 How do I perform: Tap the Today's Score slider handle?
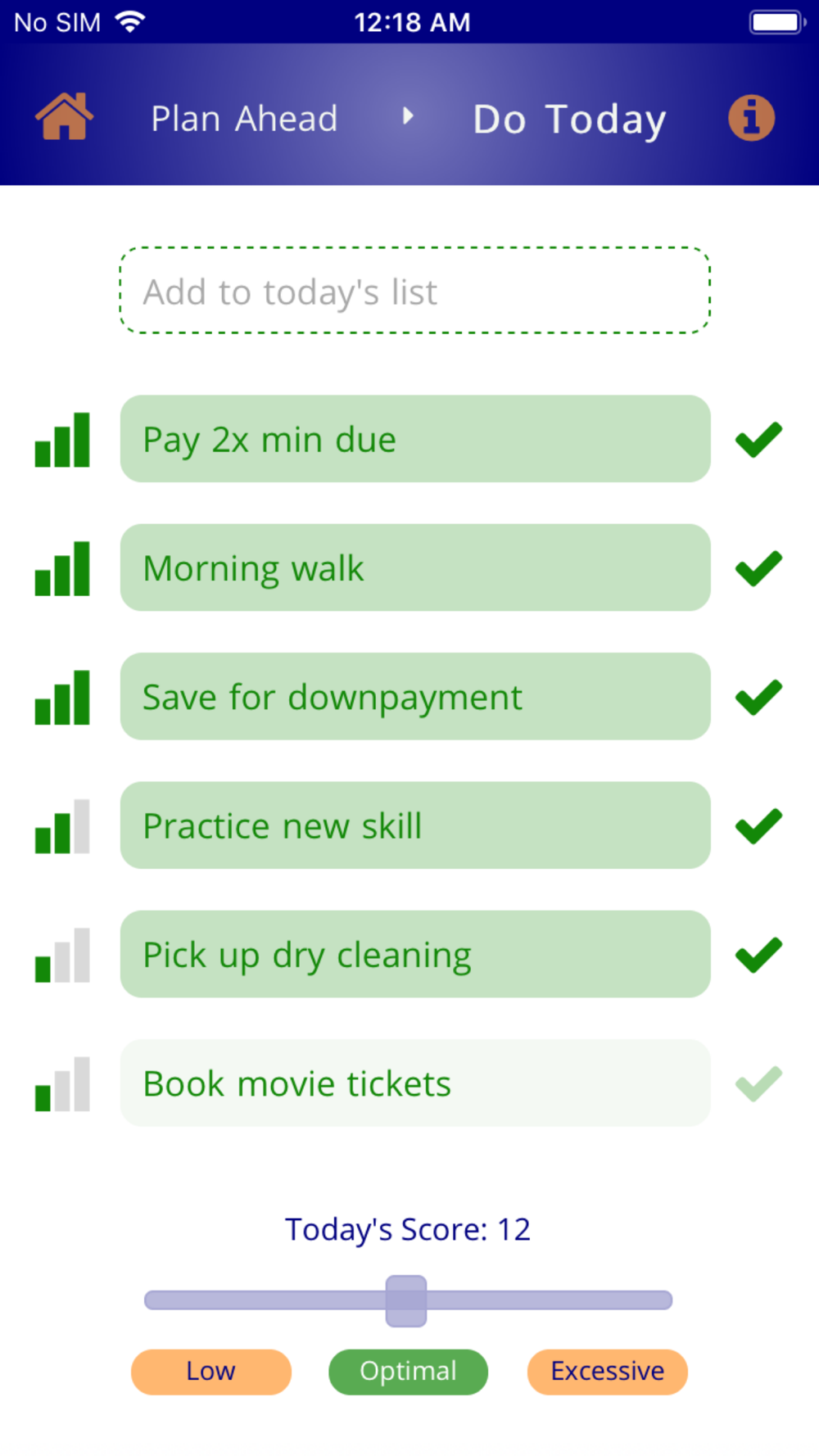tap(406, 1300)
